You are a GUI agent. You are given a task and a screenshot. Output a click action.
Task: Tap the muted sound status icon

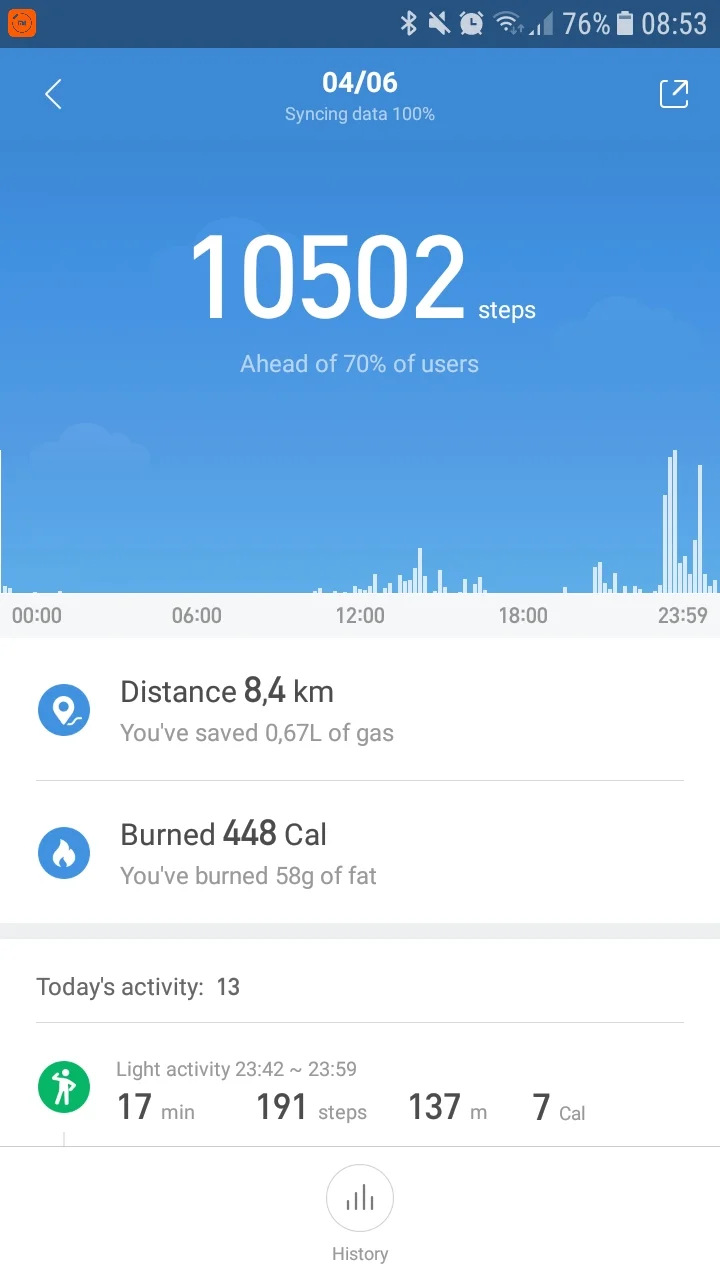click(x=440, y=22)
